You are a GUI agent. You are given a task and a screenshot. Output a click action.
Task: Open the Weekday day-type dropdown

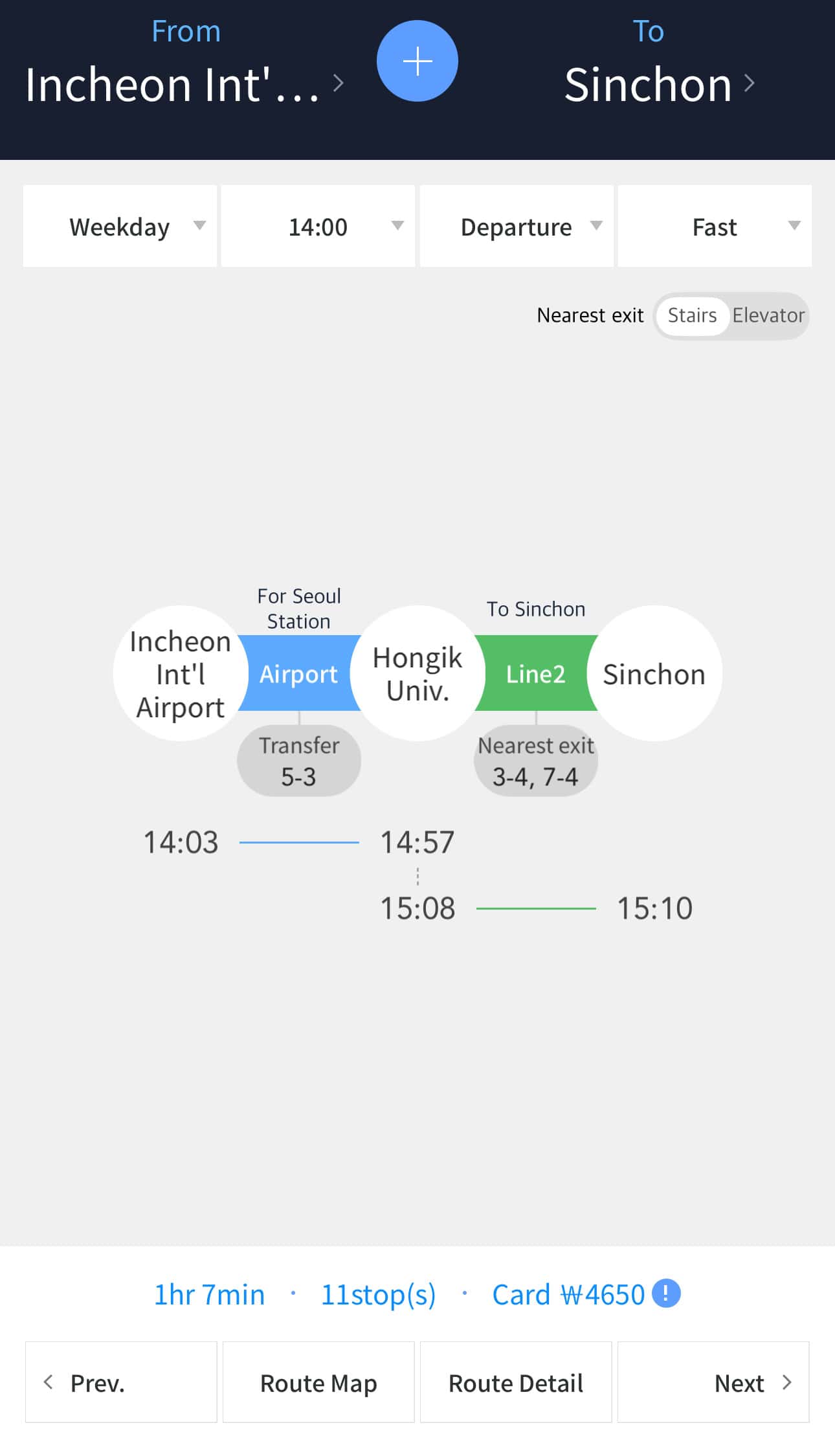click(x=119, y=226)
